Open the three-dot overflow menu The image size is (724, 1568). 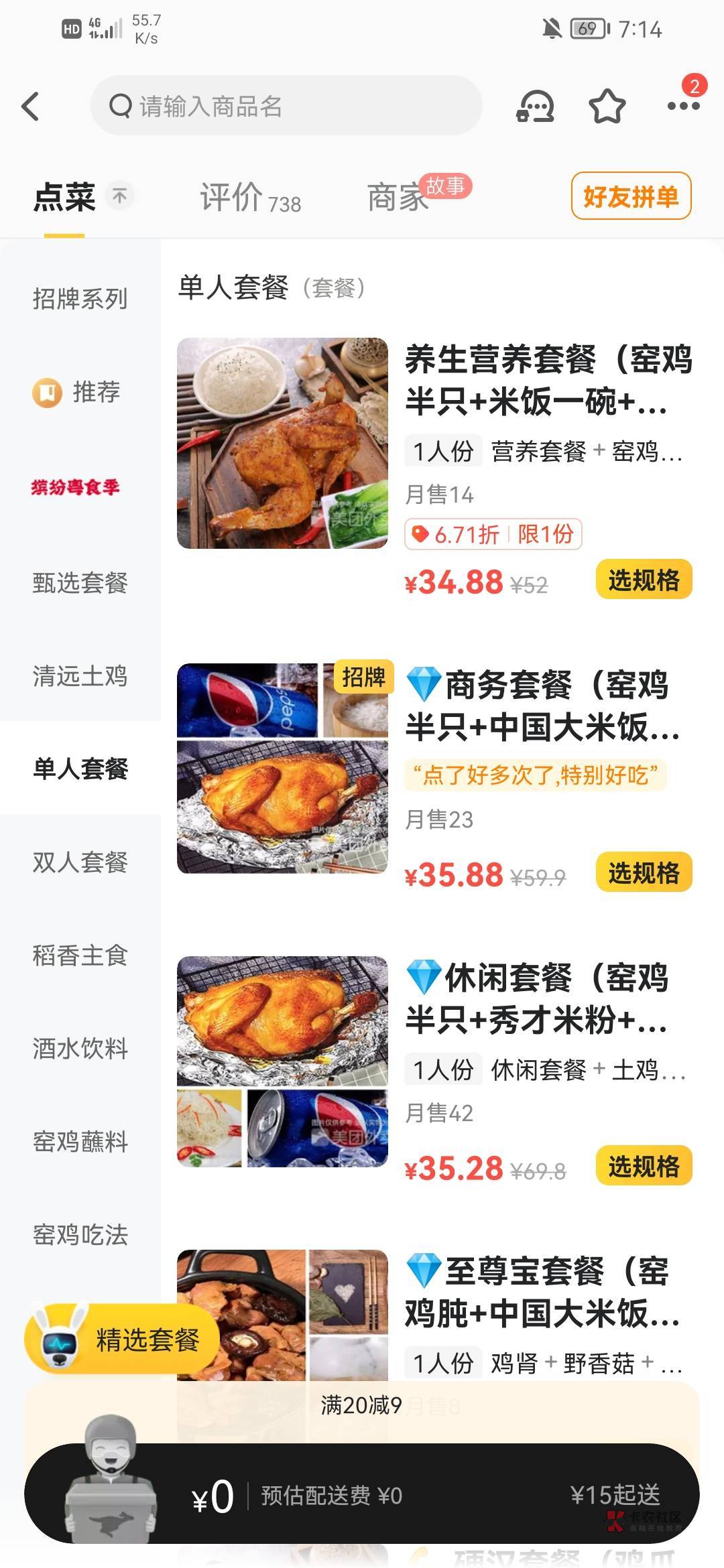683,106
